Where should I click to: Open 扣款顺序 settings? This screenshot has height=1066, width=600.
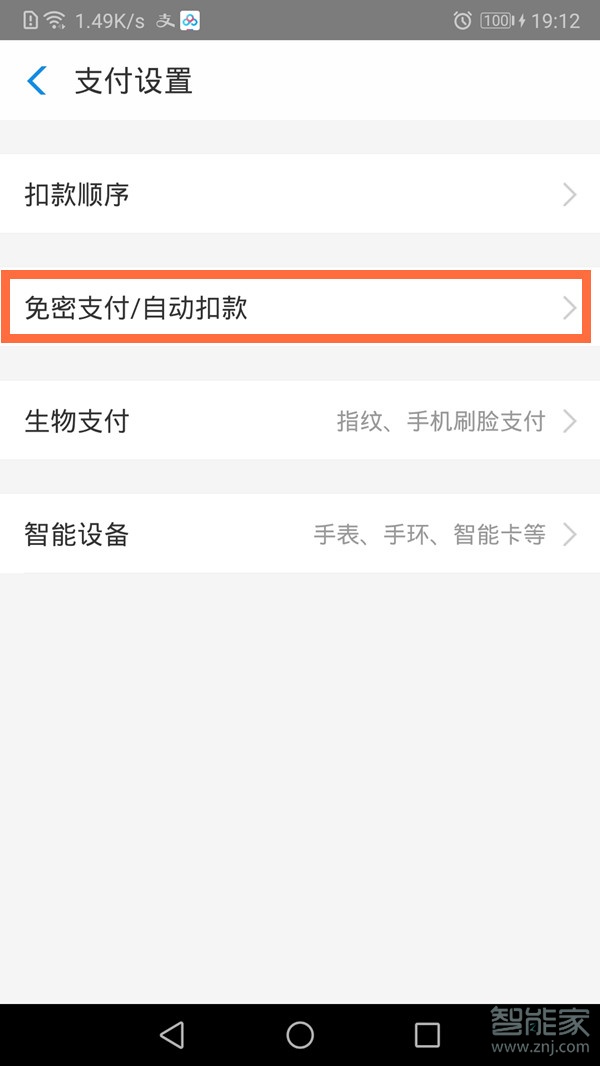300,194
